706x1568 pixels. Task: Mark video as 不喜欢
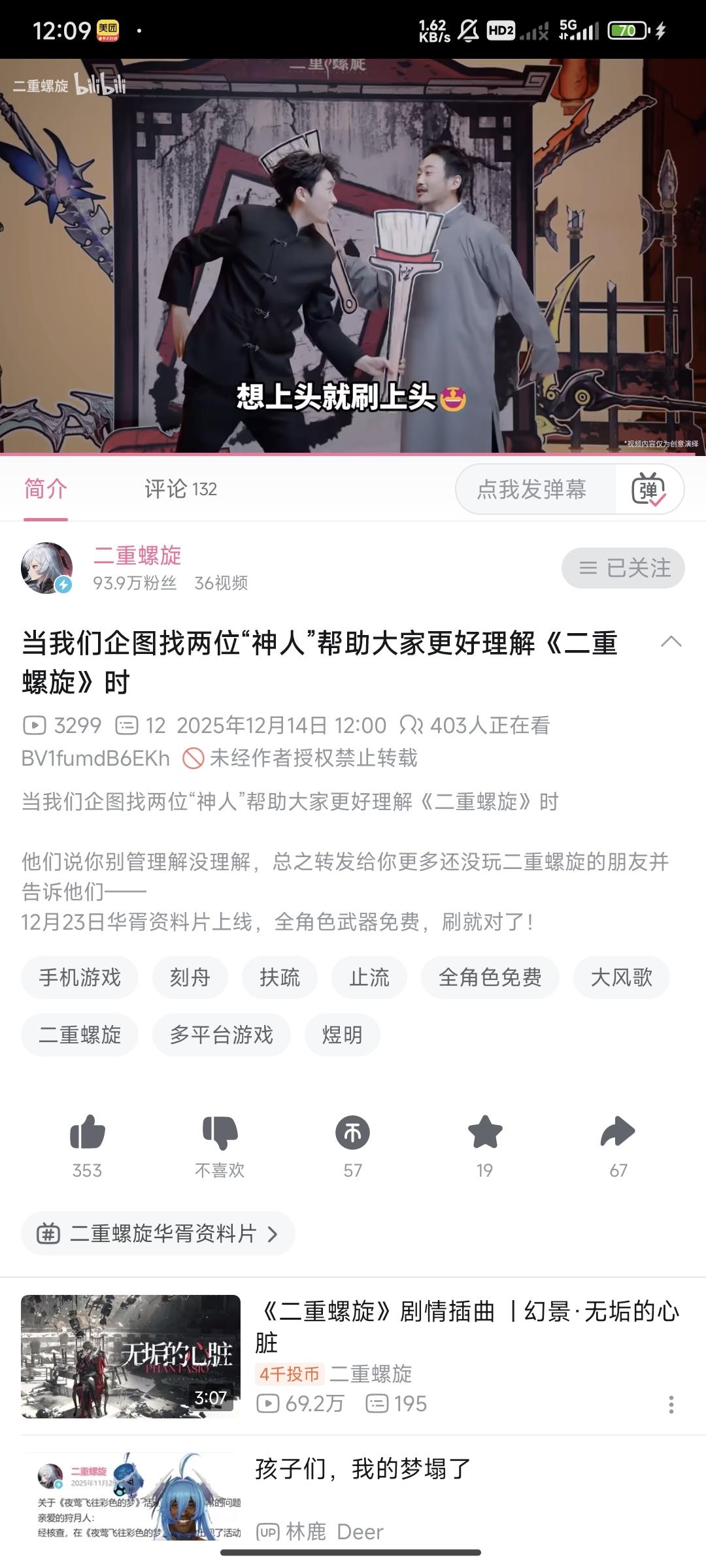pos(220,1133)
